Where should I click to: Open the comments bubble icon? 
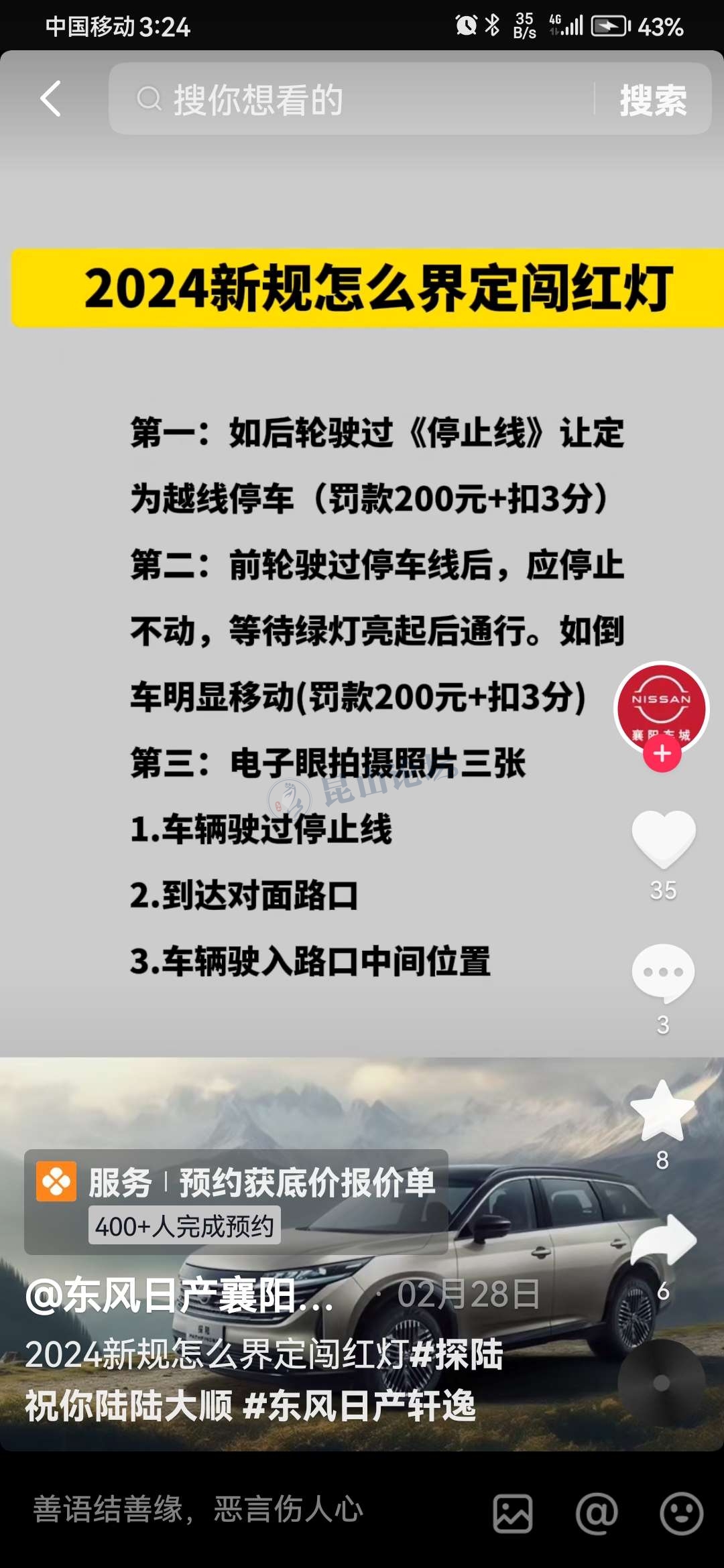click(x=663, y=972)
